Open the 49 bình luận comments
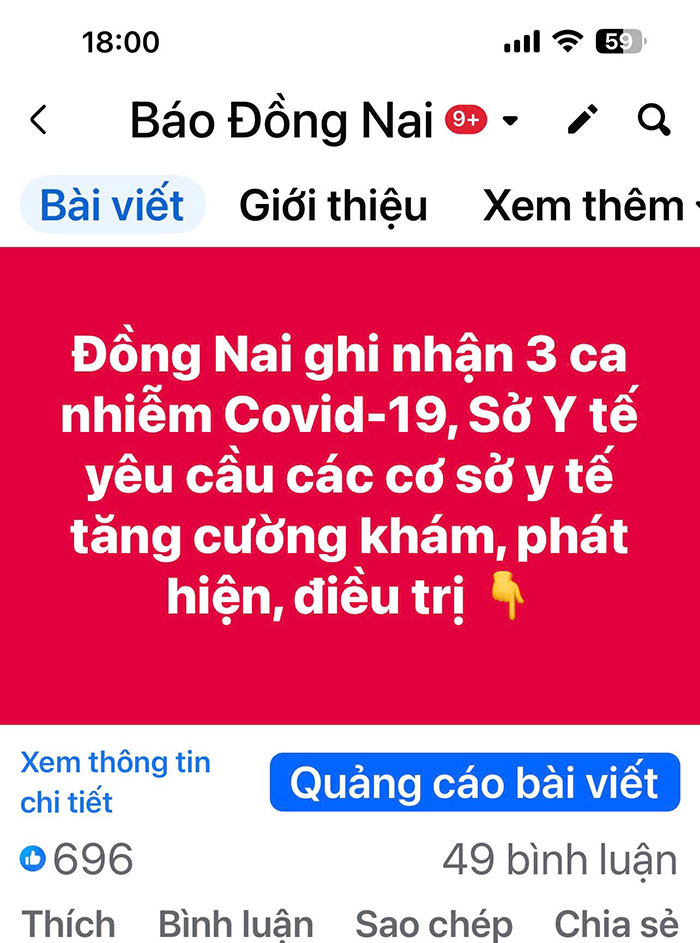The height and width of the screenshot is (943, 700). [560, 860]
